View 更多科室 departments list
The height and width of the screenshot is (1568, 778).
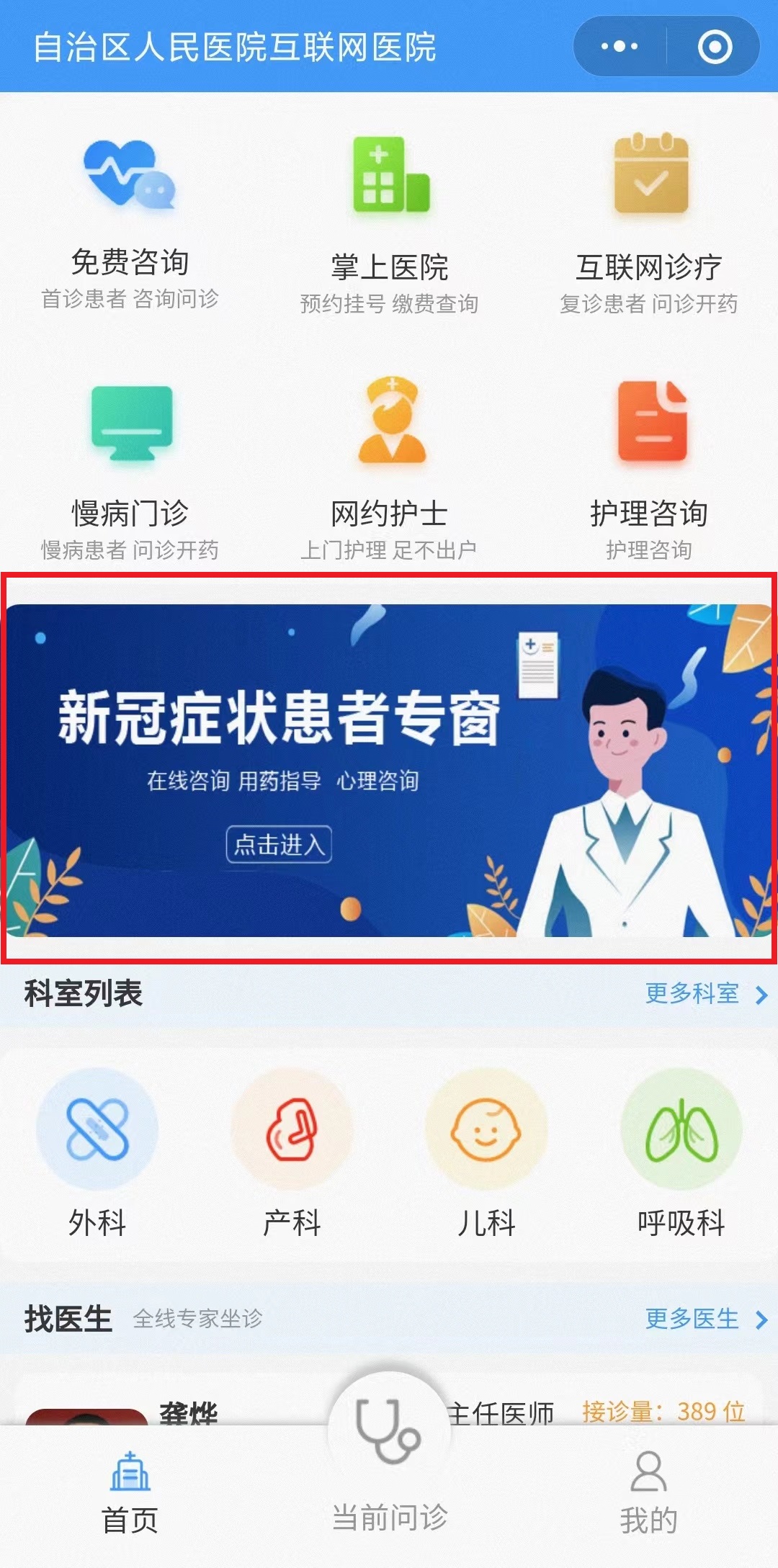pos(705,994)
